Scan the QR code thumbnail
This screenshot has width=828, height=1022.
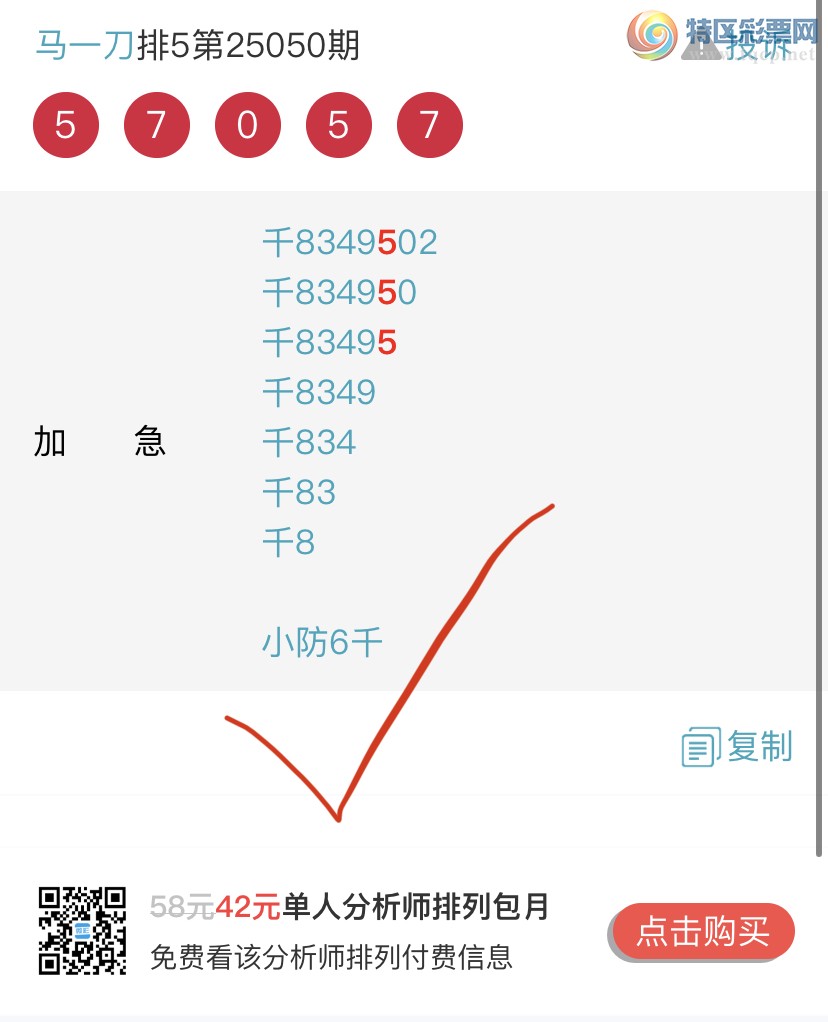coord(83,931)
